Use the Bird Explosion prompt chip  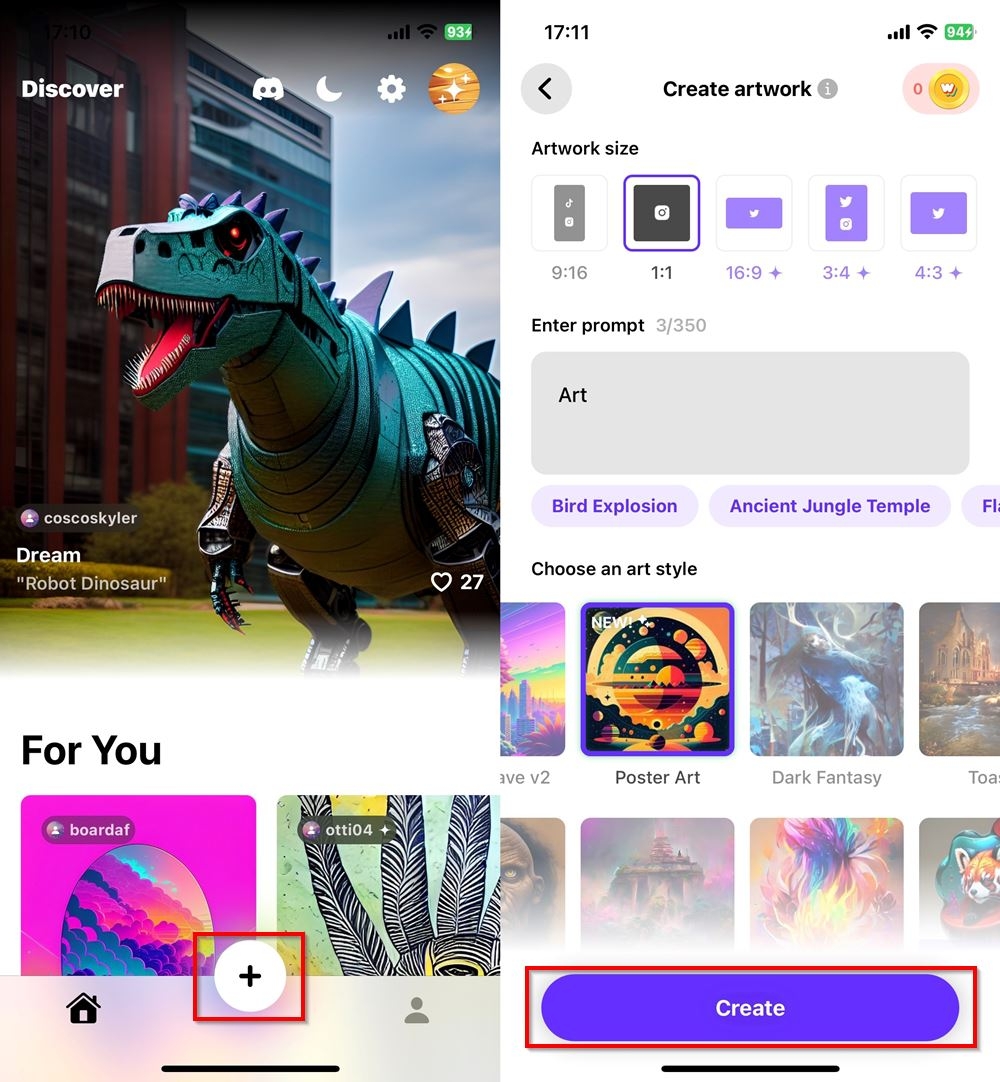pos(614,506)
